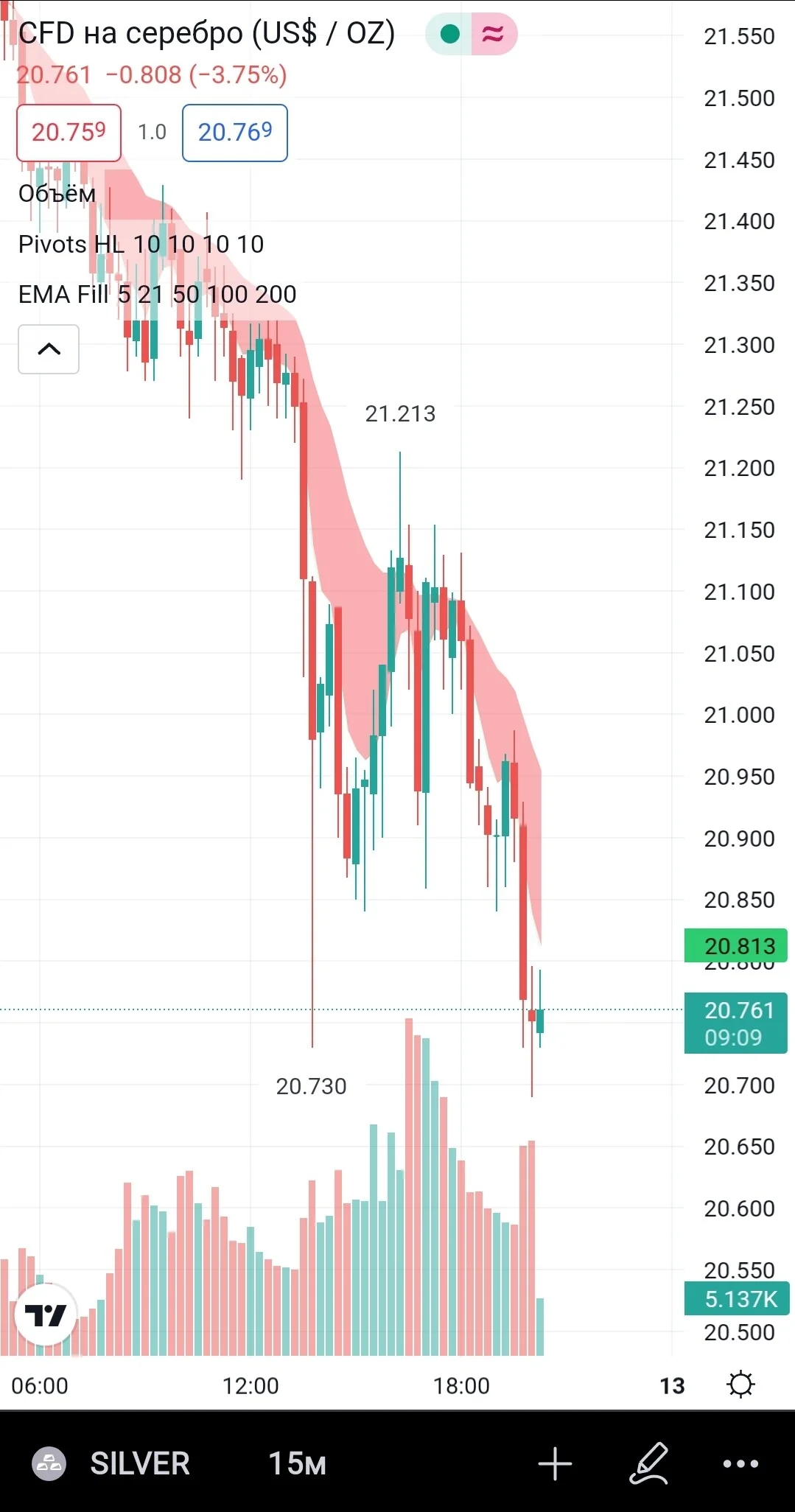
Task: Select the Pivots HL indicator label
Action: (141, 244)
